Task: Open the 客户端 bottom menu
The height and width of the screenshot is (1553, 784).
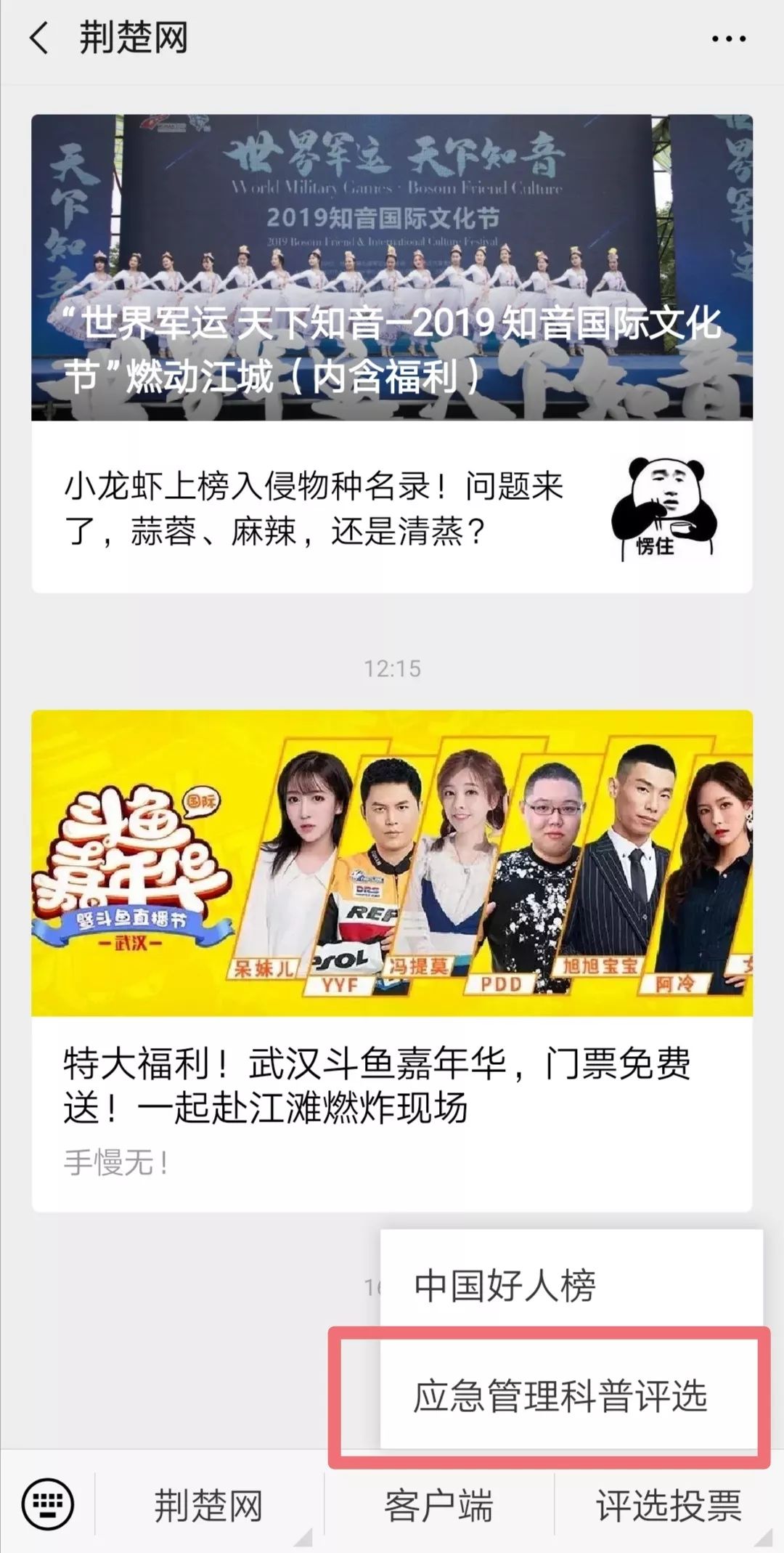Action: (438, 1505)
